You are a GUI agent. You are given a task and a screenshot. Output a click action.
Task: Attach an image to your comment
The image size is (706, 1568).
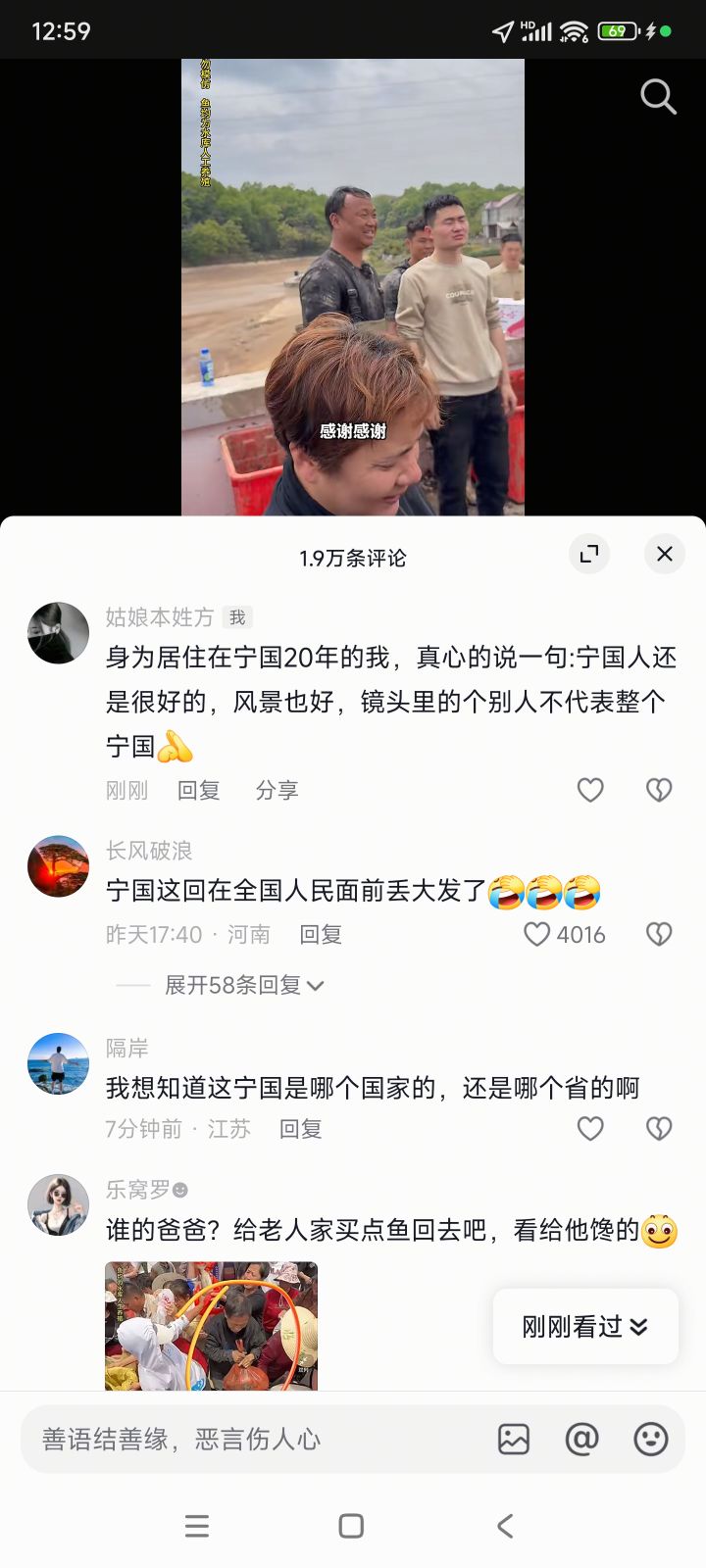(514, 1439)
